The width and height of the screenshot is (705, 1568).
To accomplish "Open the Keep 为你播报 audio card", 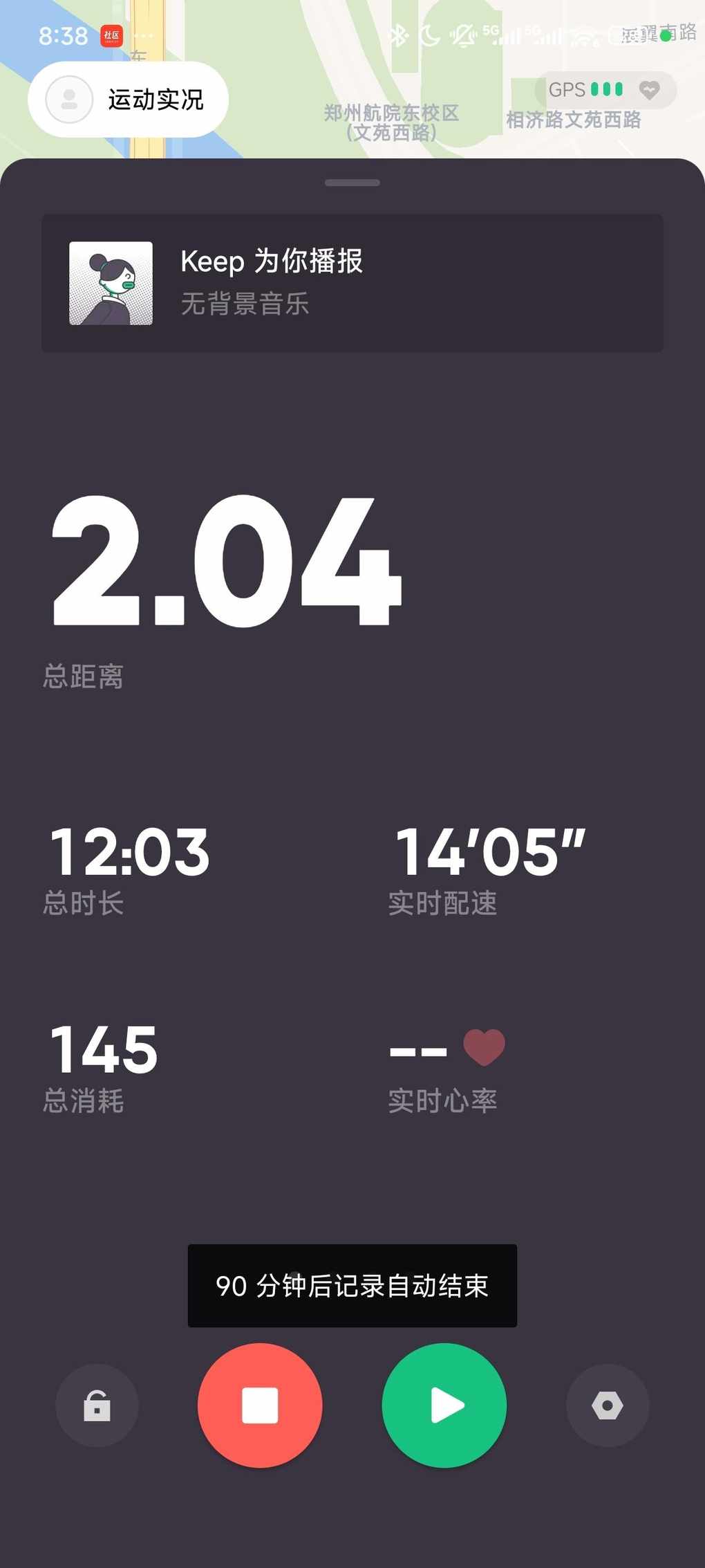I will [352, 283].
